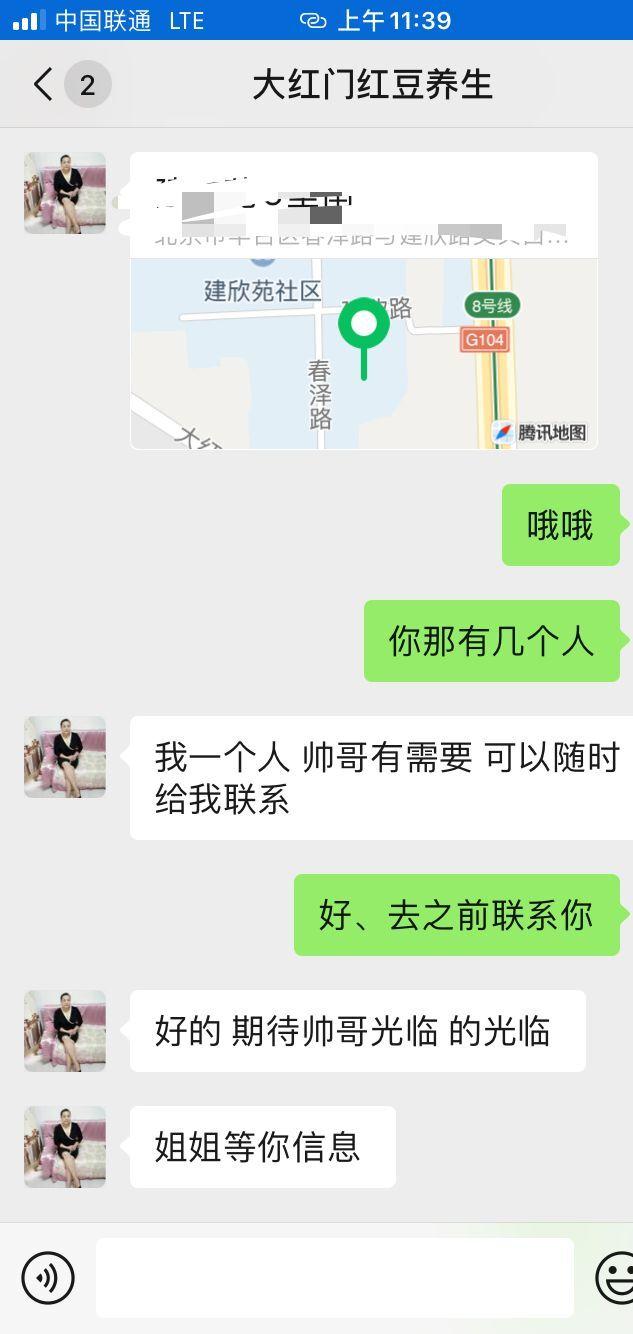Tap avatar next to 姐姐等你信息
Screen dimensions: 633x1334
(65, 1146)
